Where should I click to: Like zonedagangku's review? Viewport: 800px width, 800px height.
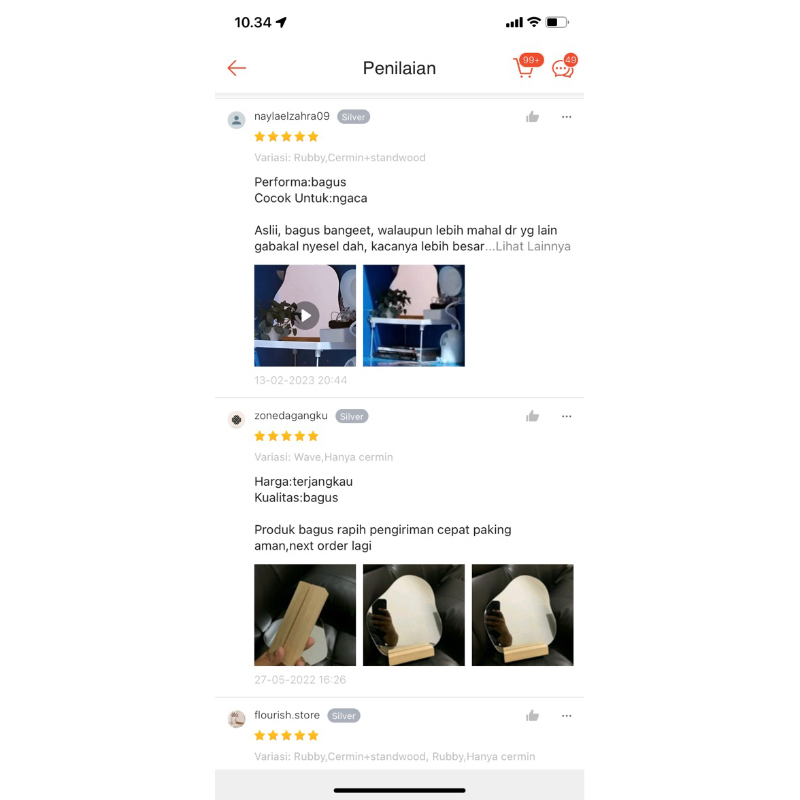532,416
